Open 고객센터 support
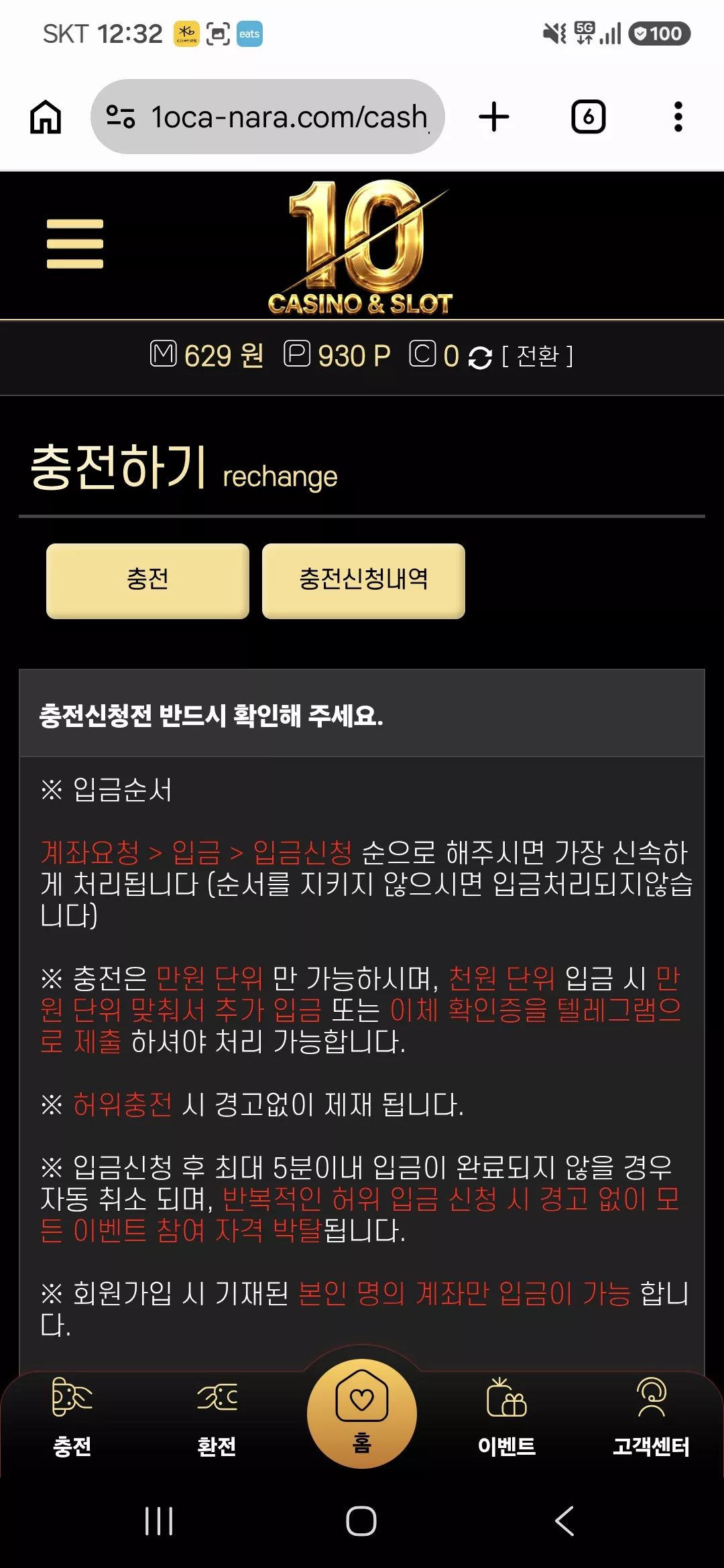Screen dimensions: 724x1568 tap(652, 1417)
